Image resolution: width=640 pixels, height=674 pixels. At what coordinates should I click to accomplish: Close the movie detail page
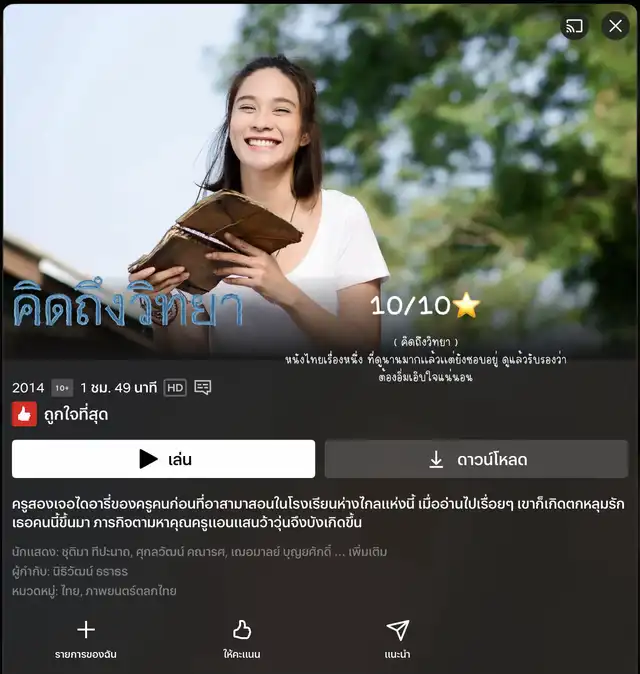click(615, 26)
